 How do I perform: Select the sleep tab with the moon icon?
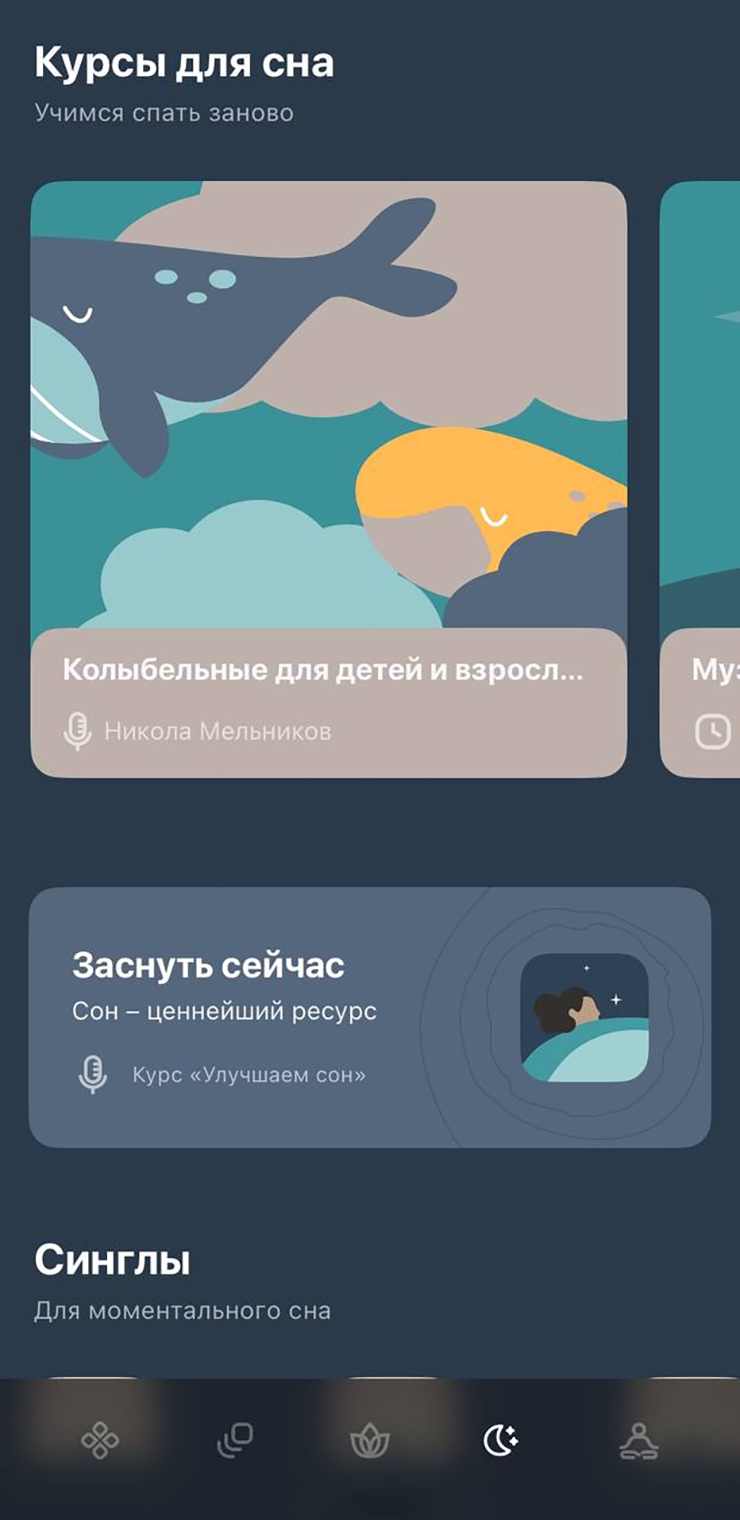tap(501, 1440)
